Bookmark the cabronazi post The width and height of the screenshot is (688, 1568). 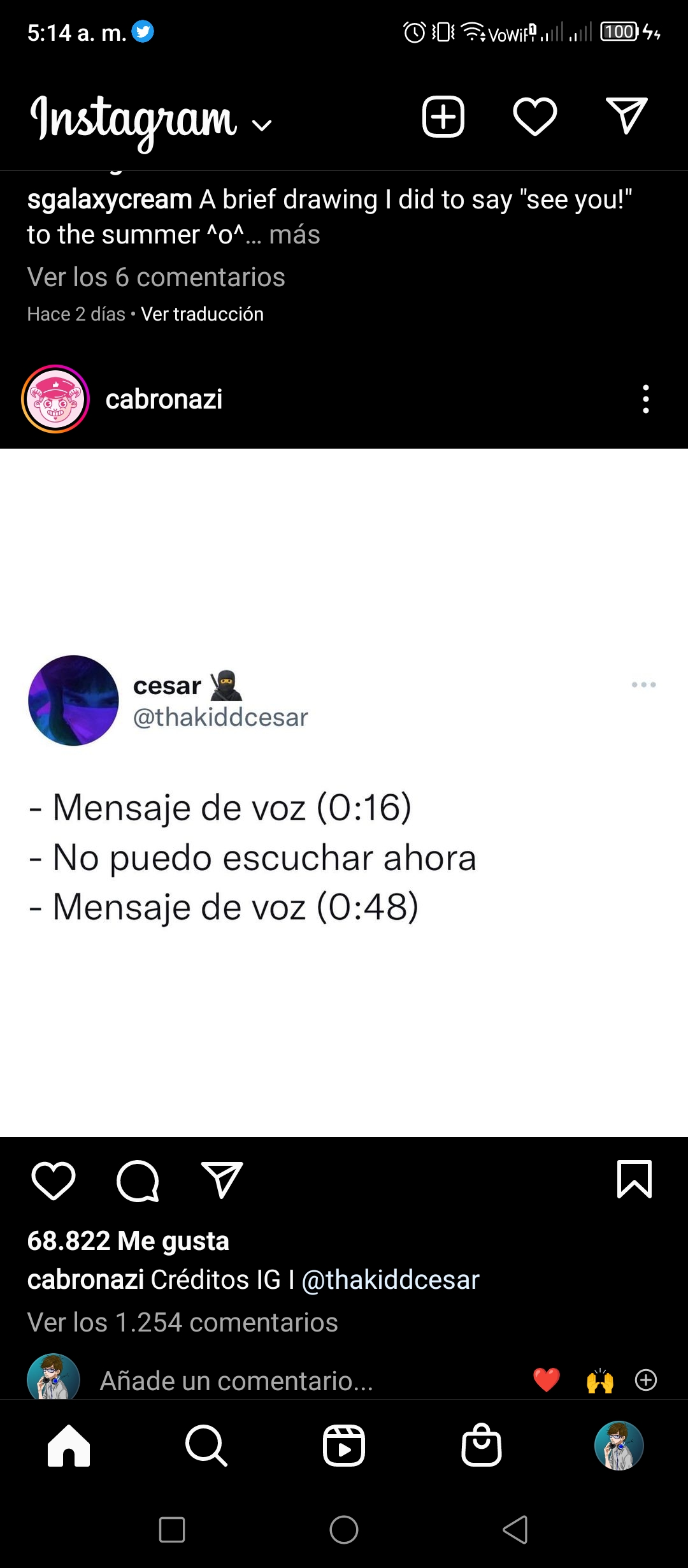click(634, 1179)
